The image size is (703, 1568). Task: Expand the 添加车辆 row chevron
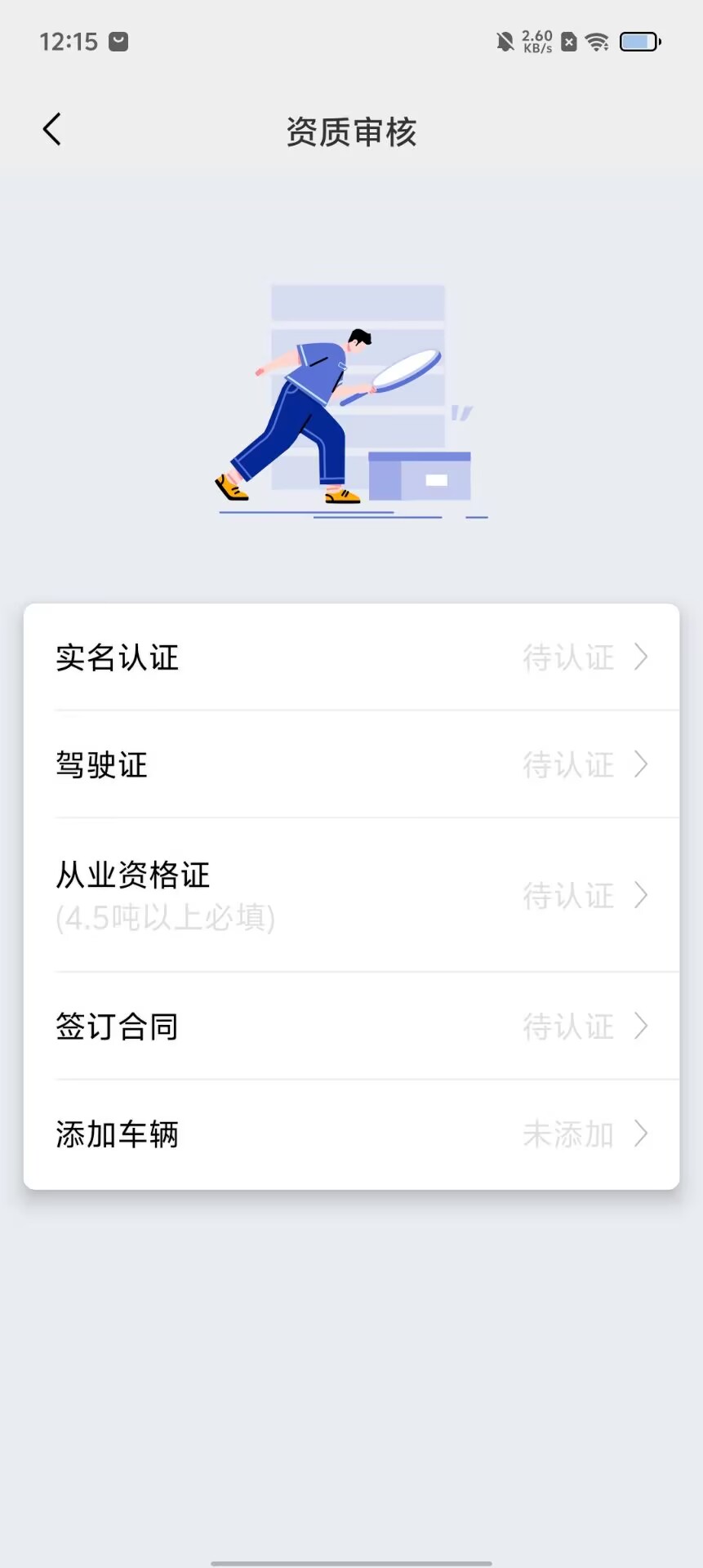(640, 1134)
